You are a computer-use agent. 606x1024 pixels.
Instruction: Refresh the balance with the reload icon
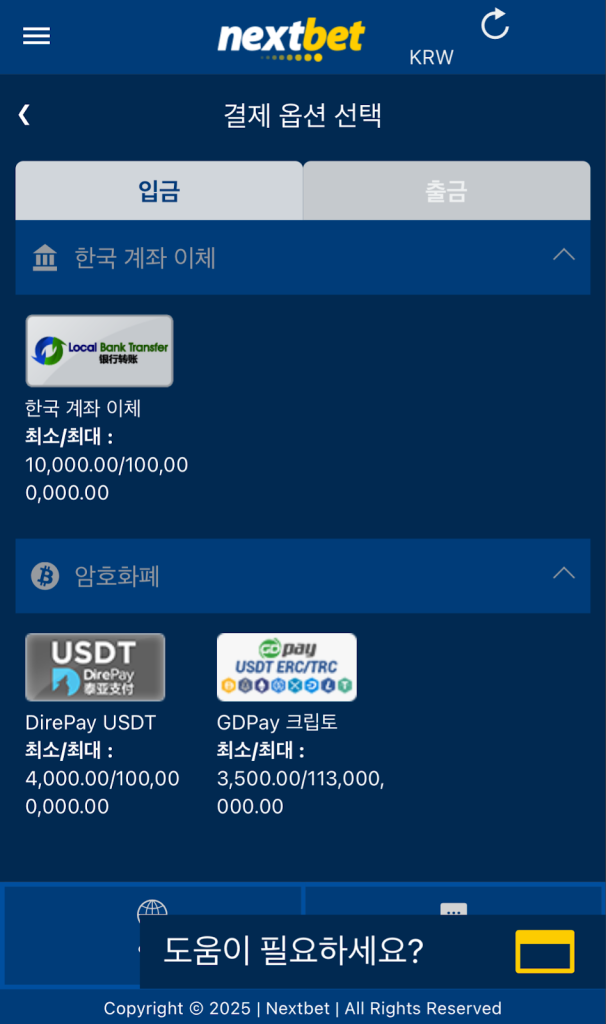(495, 24)
